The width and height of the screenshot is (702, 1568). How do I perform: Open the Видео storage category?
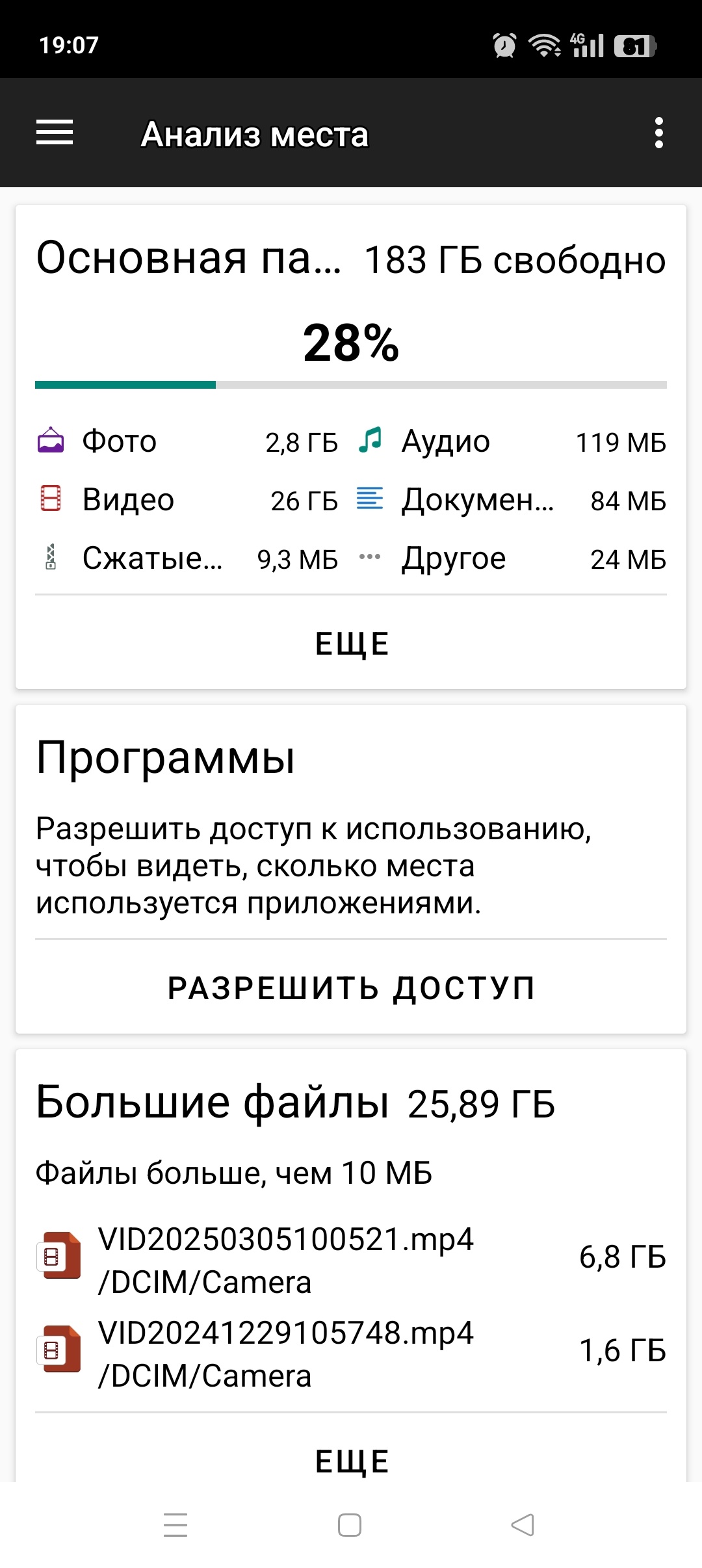pos(187,501)
